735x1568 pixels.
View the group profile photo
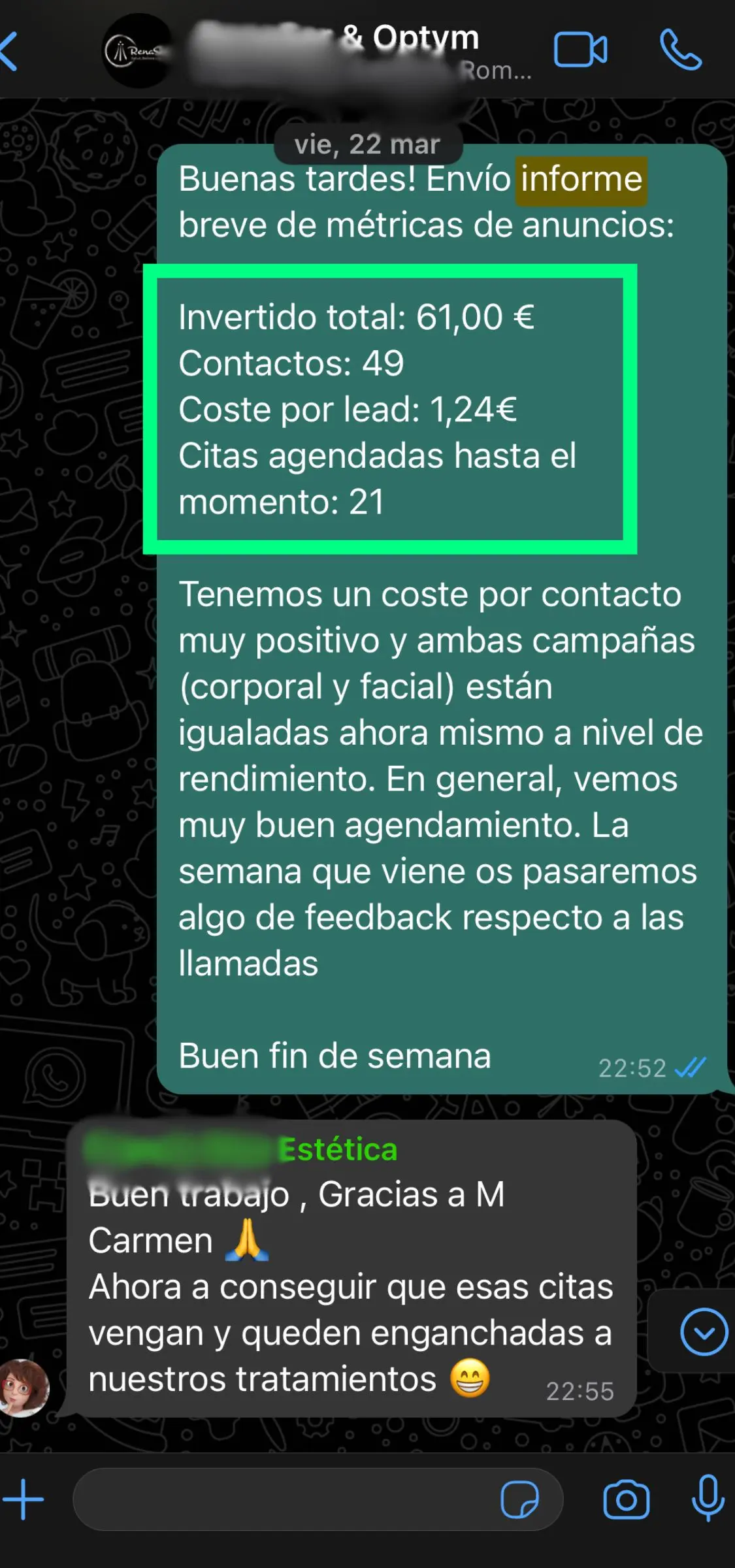pyautogui.click(x=137, y=51)
